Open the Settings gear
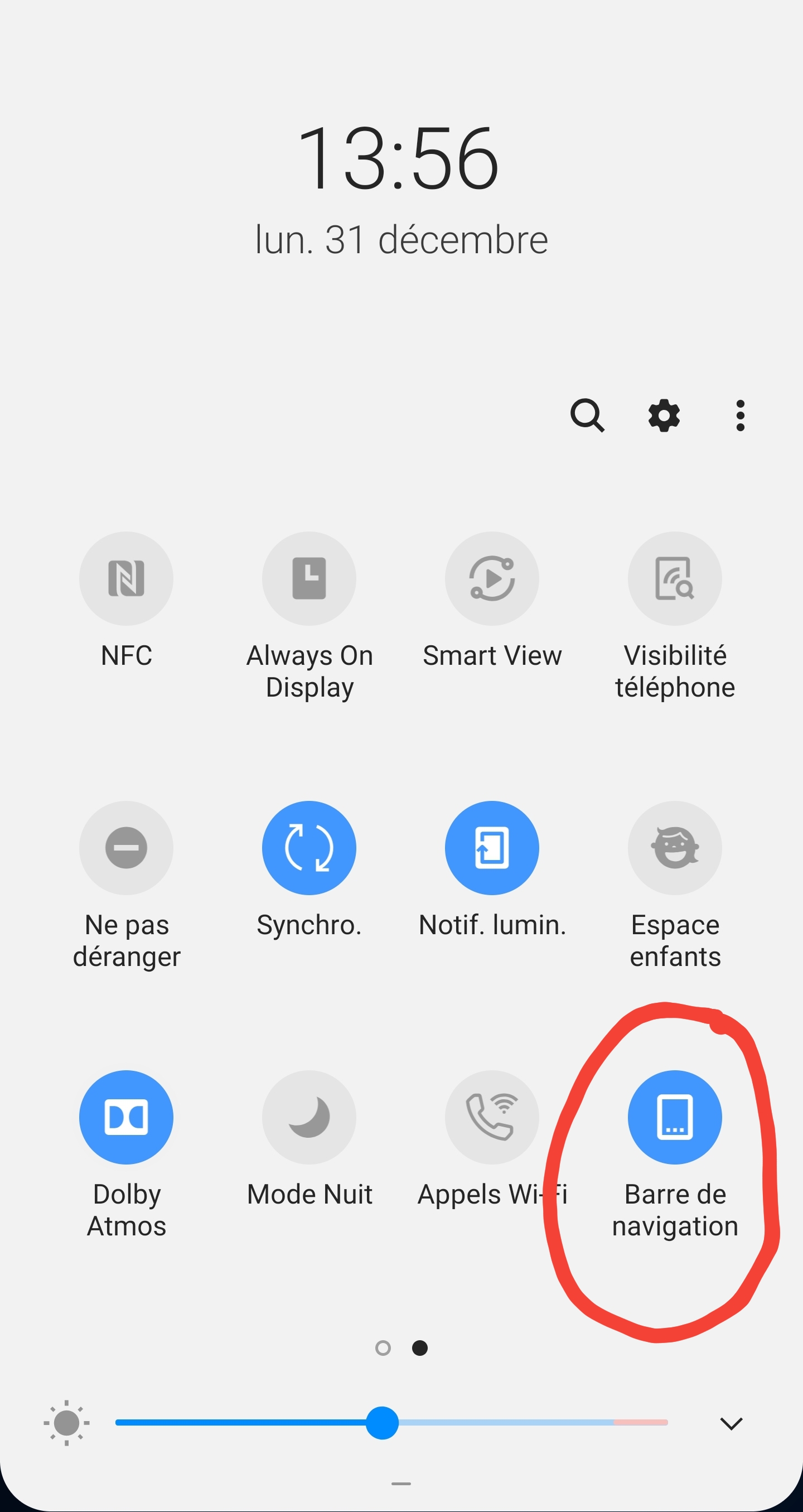803x1512 pixels. 664,416
